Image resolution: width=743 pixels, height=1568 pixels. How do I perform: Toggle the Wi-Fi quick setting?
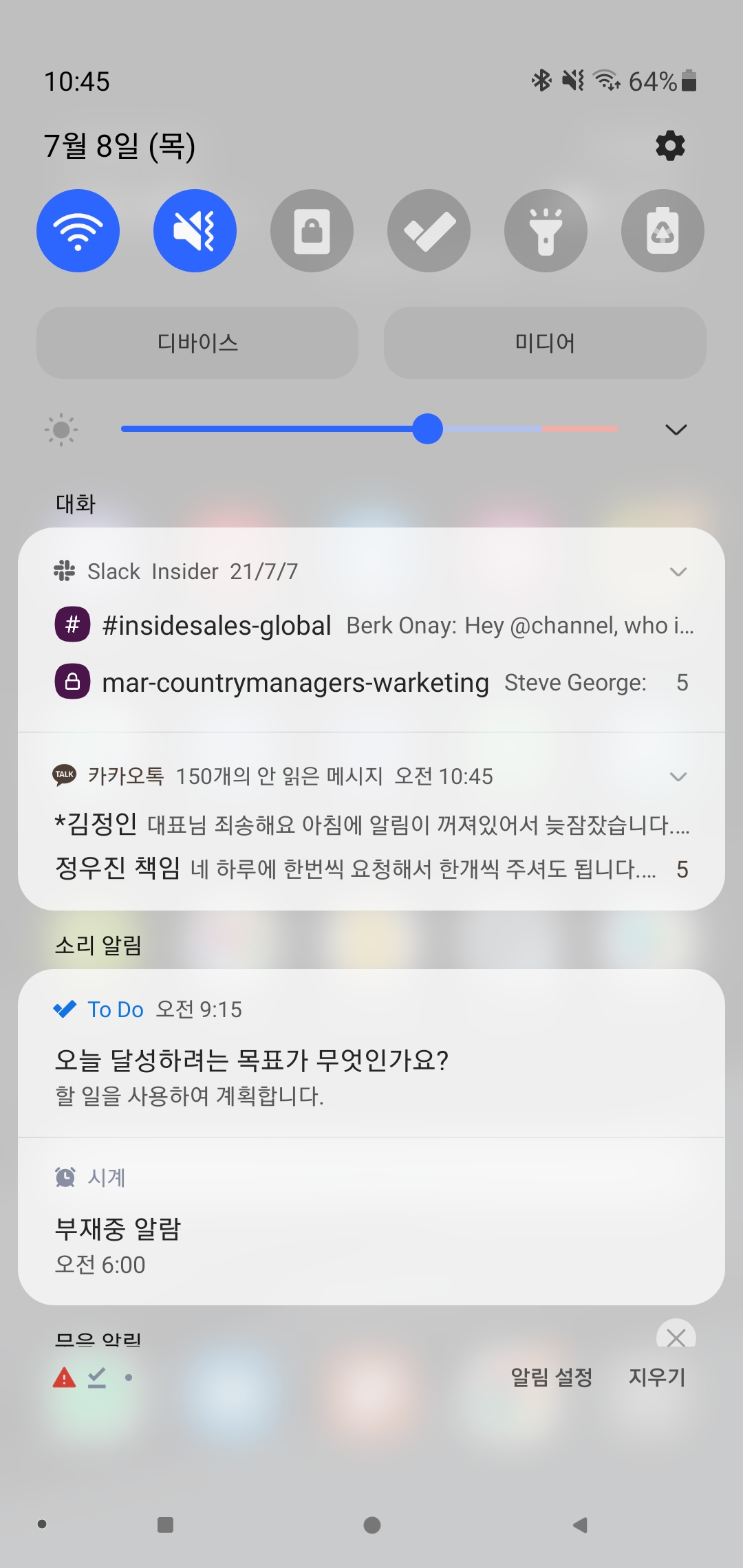(78, 231)
